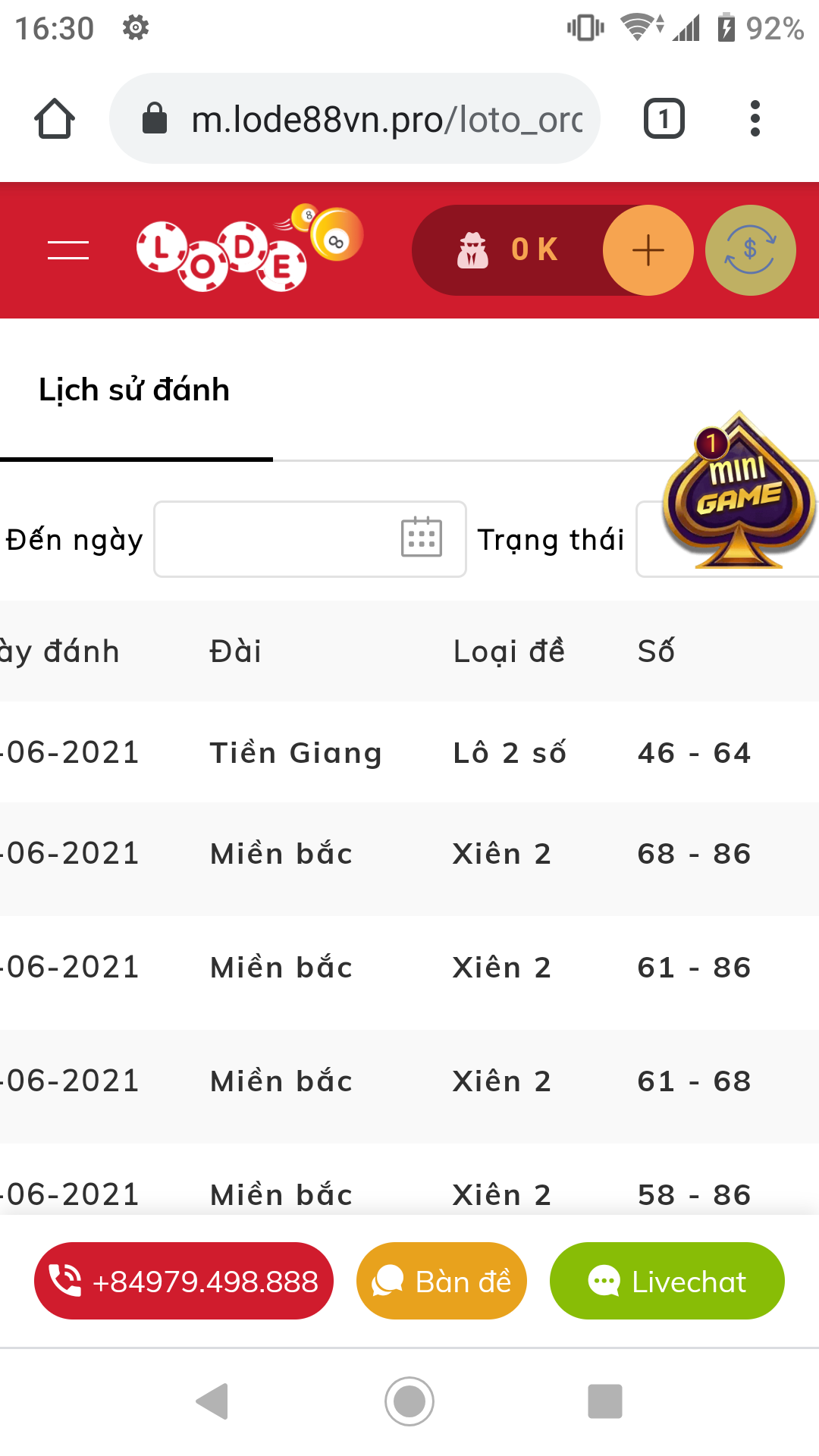Go to the browser home page
Viewport: 819px width, 1456px height.
55,119
